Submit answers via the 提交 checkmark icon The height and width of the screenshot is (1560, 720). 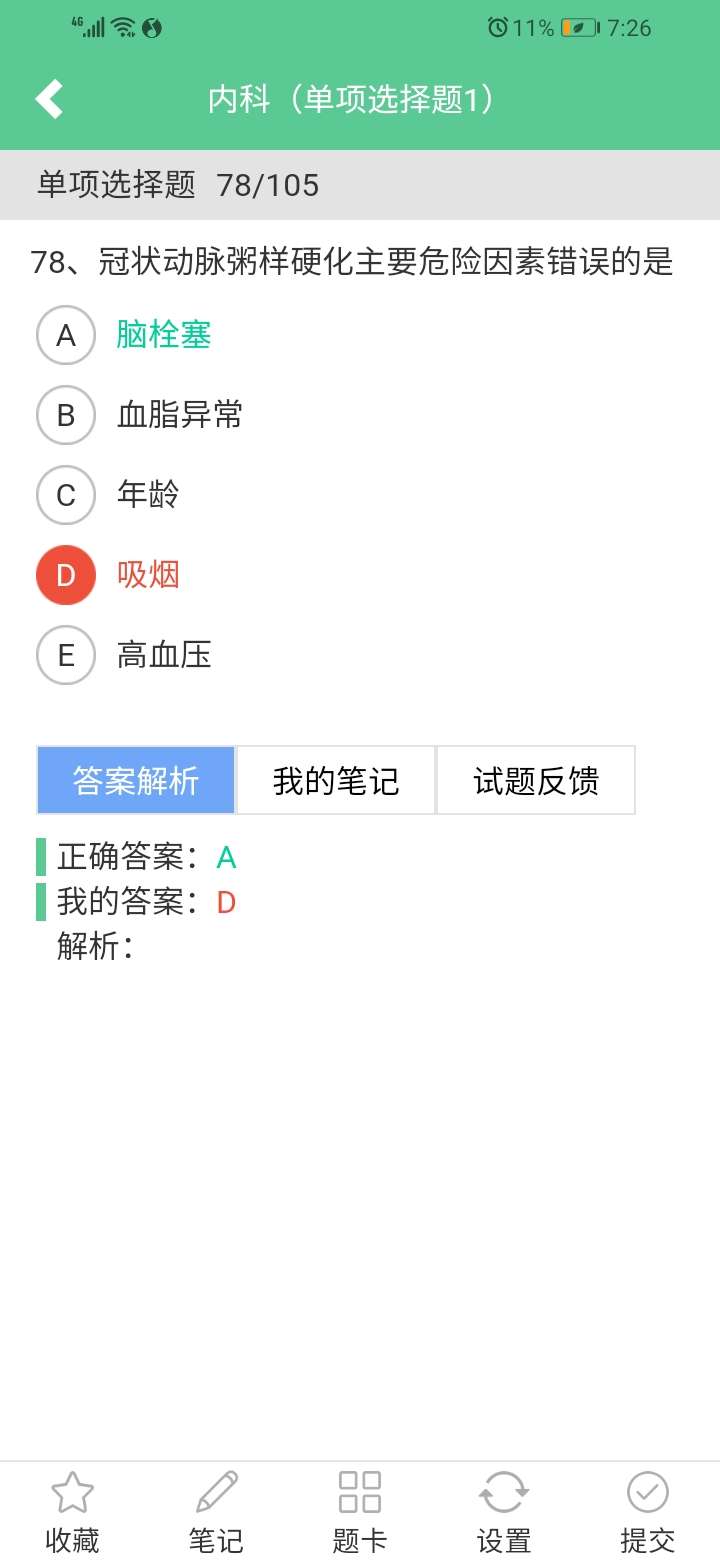pos(647,1505)
